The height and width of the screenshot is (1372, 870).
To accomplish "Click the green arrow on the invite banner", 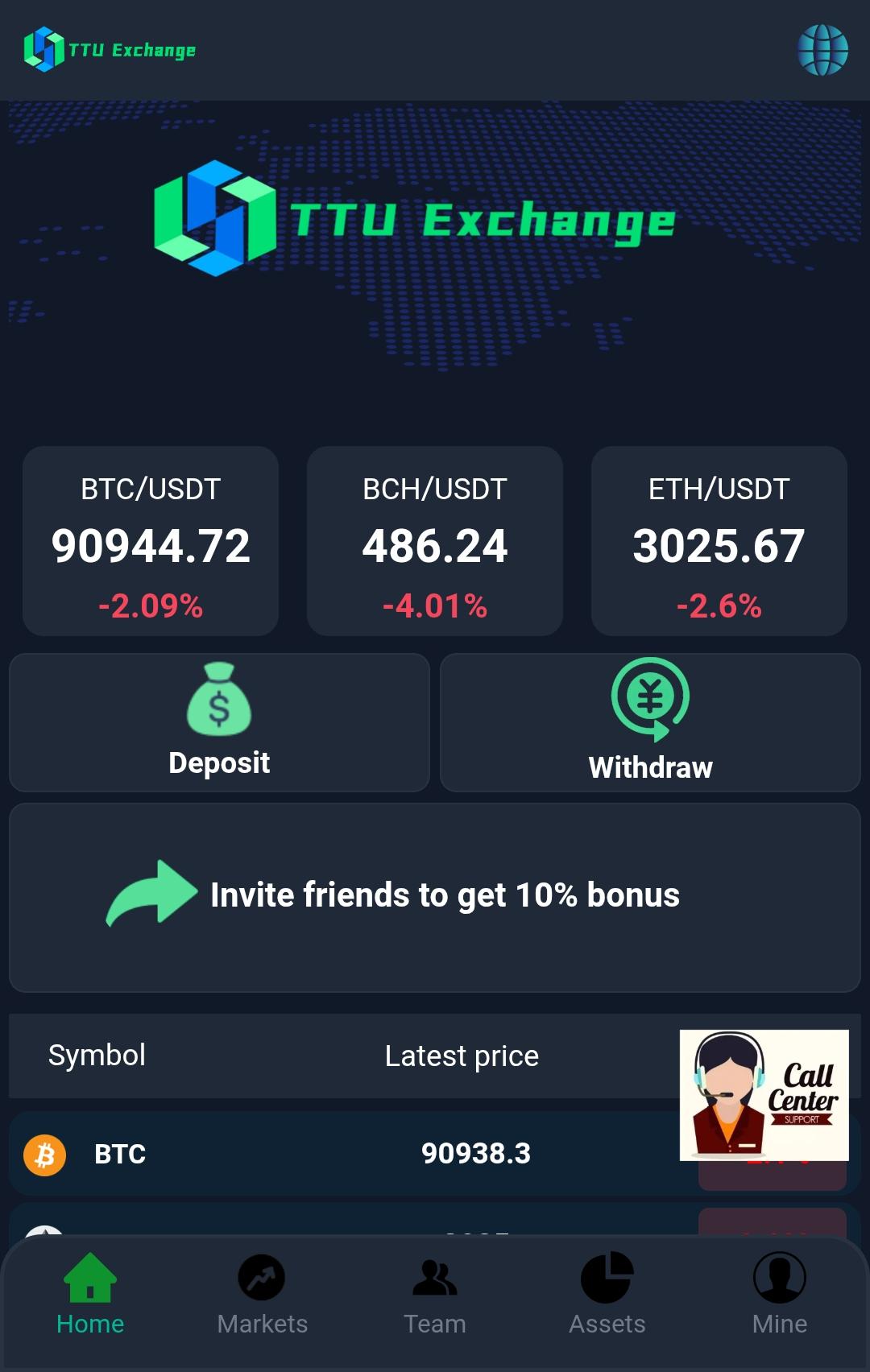I will 150,895.
